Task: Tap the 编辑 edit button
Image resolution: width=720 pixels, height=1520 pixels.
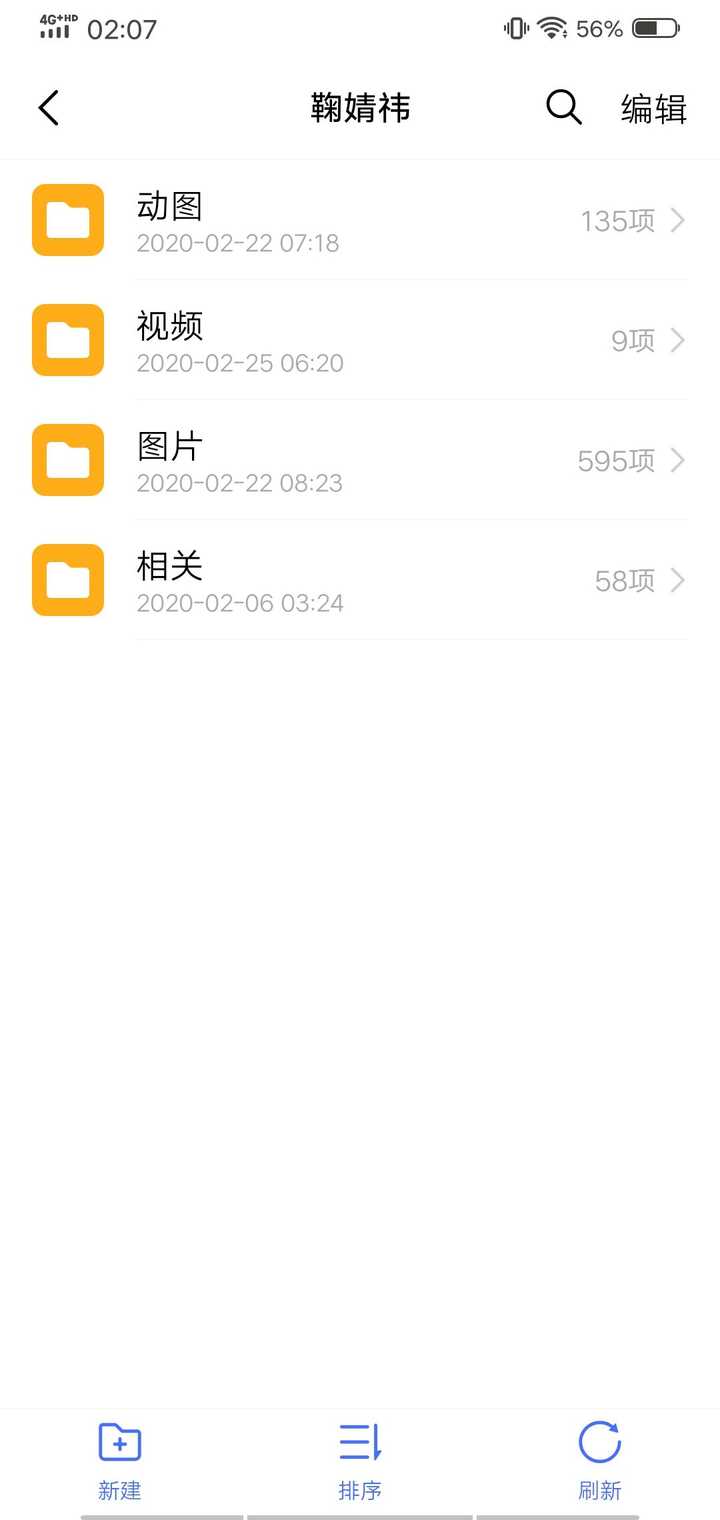Action: click(x=653, y=108)
